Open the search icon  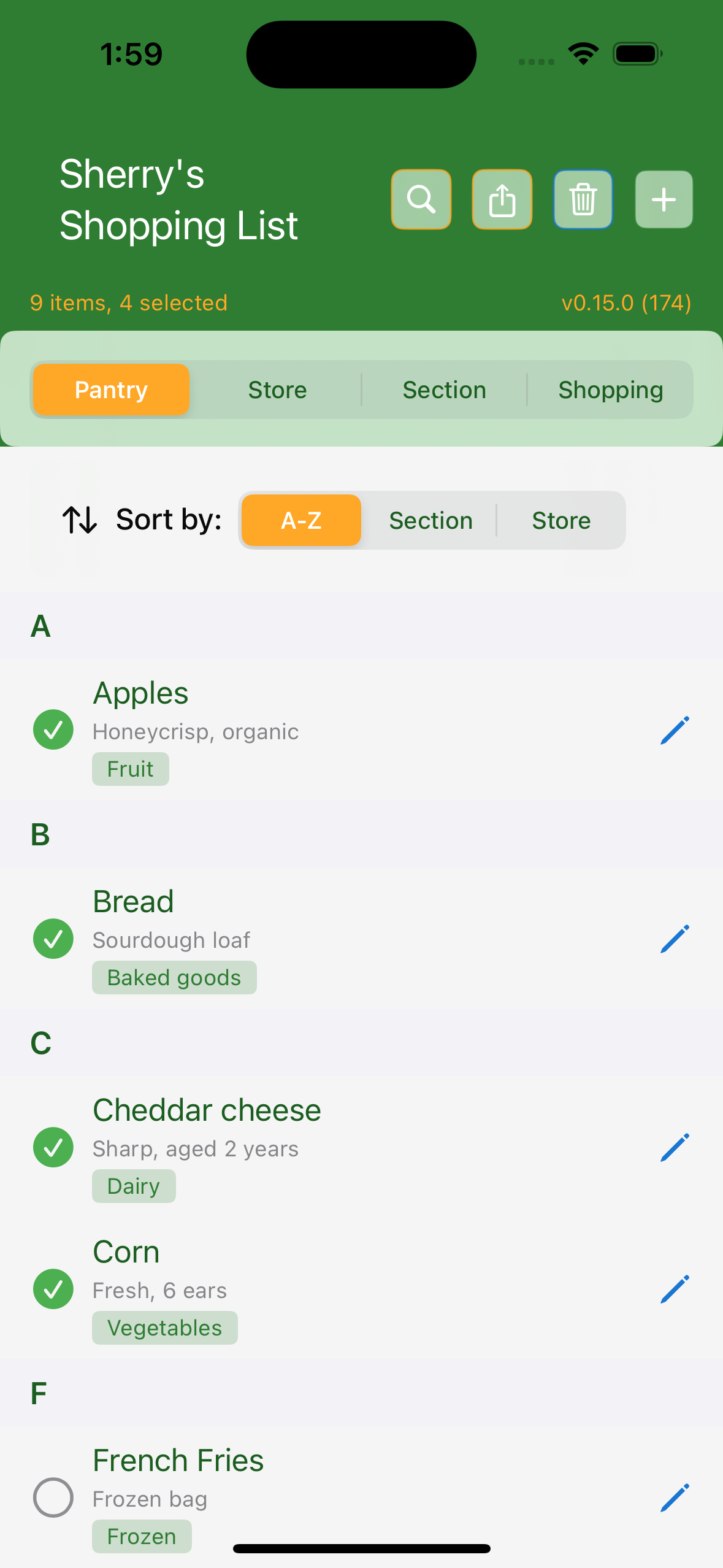(x=421, y=199)
